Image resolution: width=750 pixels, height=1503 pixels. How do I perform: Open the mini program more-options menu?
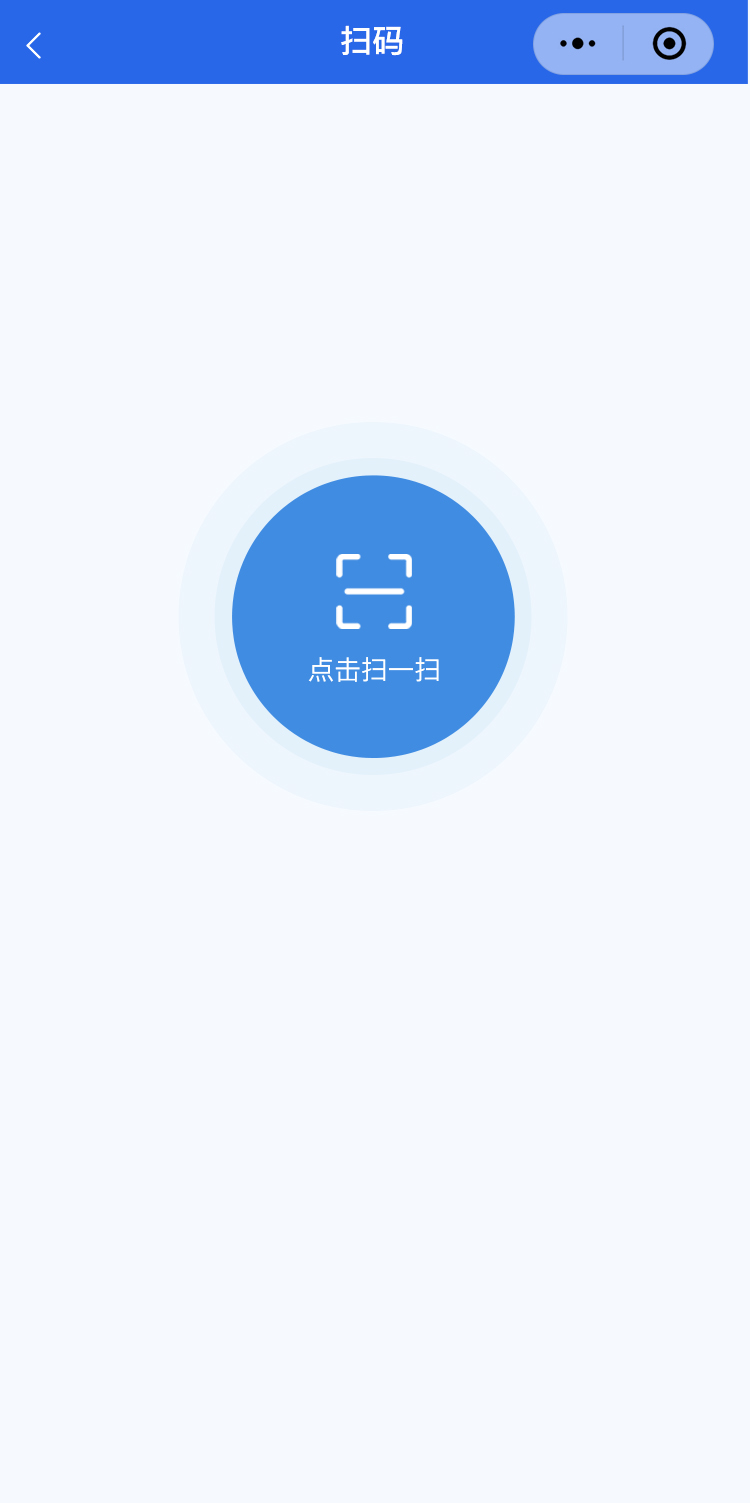(x=578, y=44)
